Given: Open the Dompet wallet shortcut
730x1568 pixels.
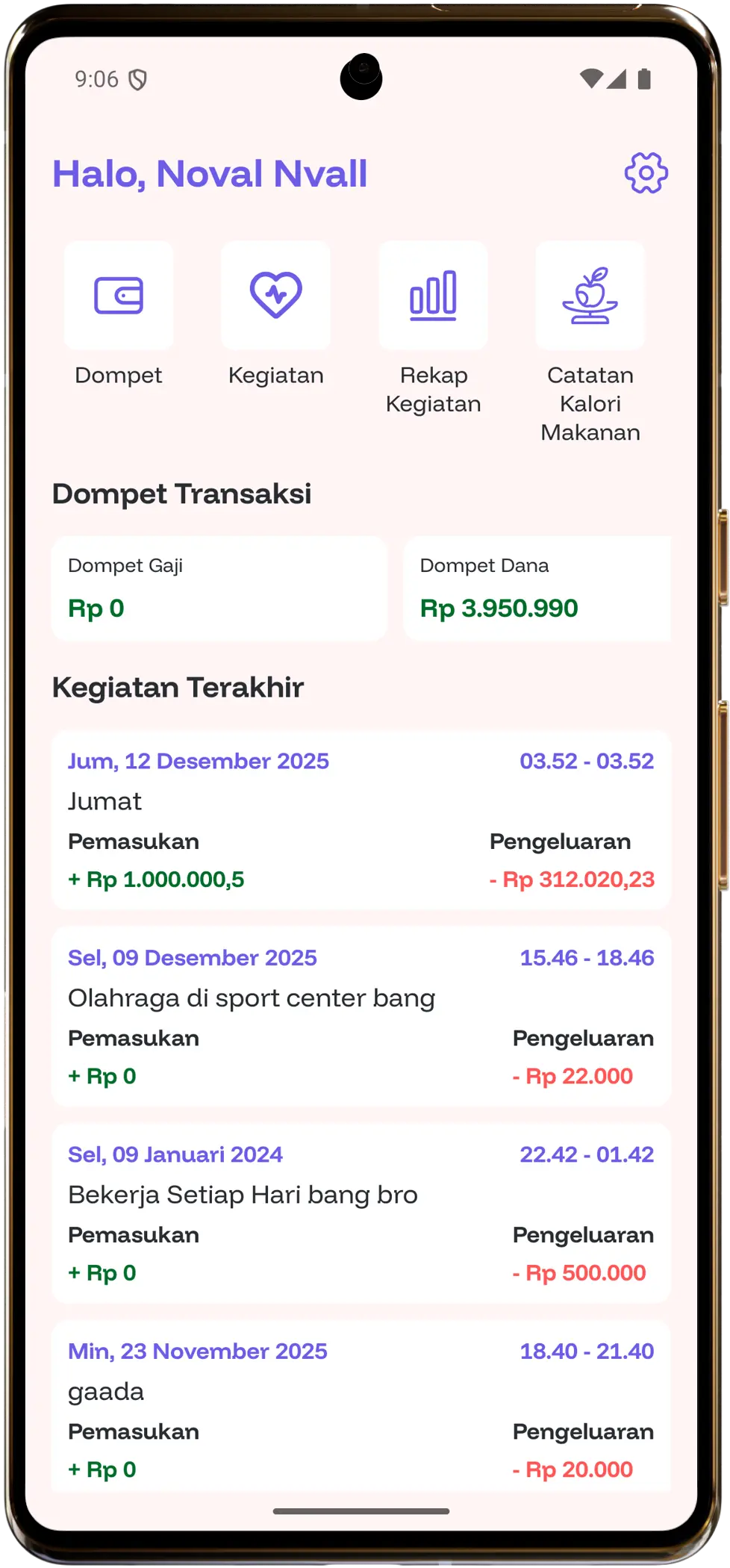Looking at the screenshot, I should pyautogui.click(x=119, y=296).
